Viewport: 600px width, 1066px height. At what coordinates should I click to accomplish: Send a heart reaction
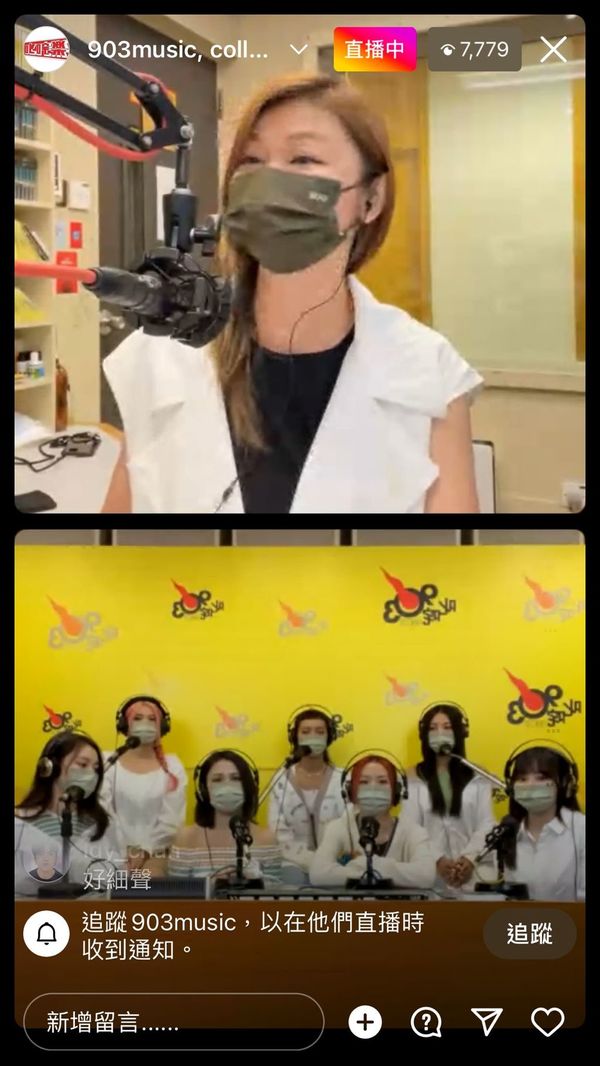tap(547, 1022)
